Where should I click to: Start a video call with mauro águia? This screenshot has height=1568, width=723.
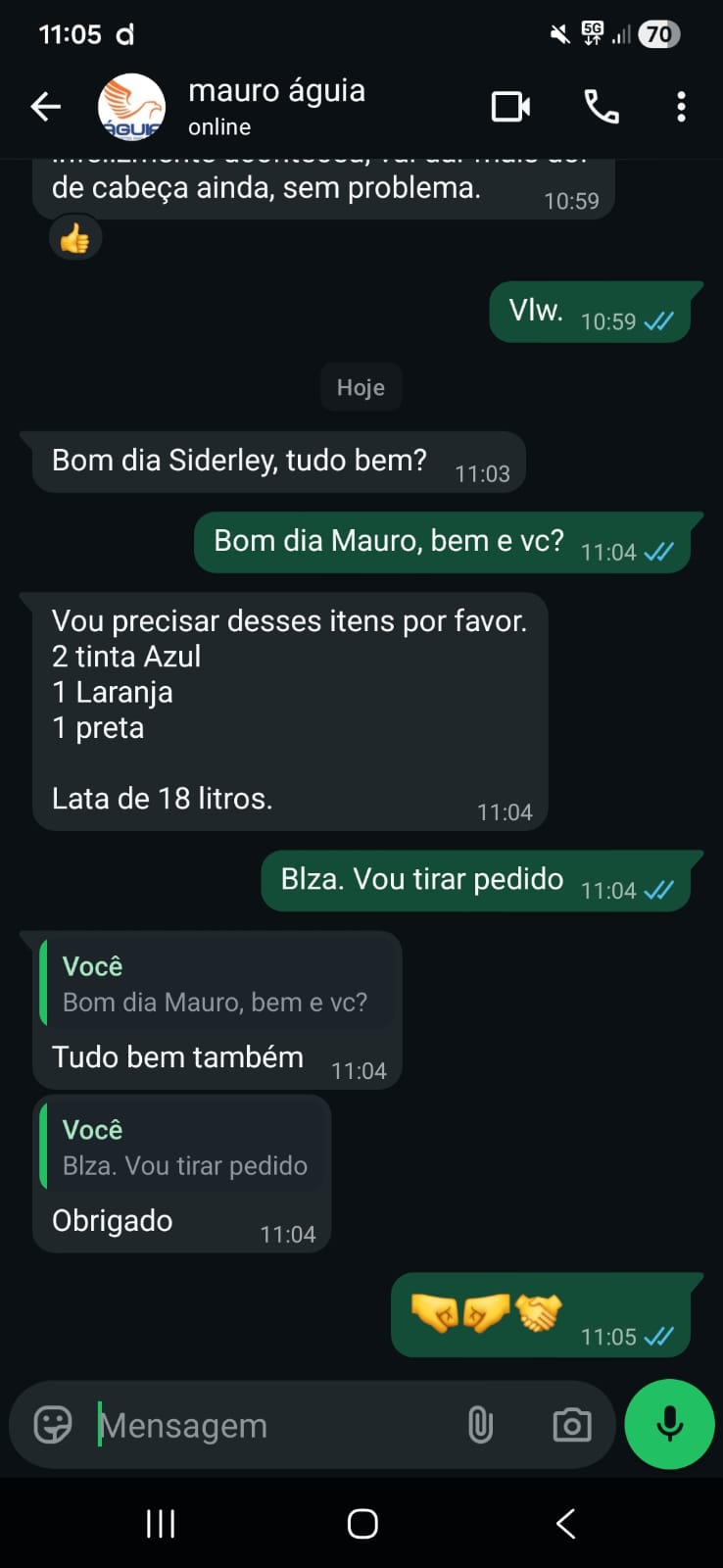coord(510,107)
